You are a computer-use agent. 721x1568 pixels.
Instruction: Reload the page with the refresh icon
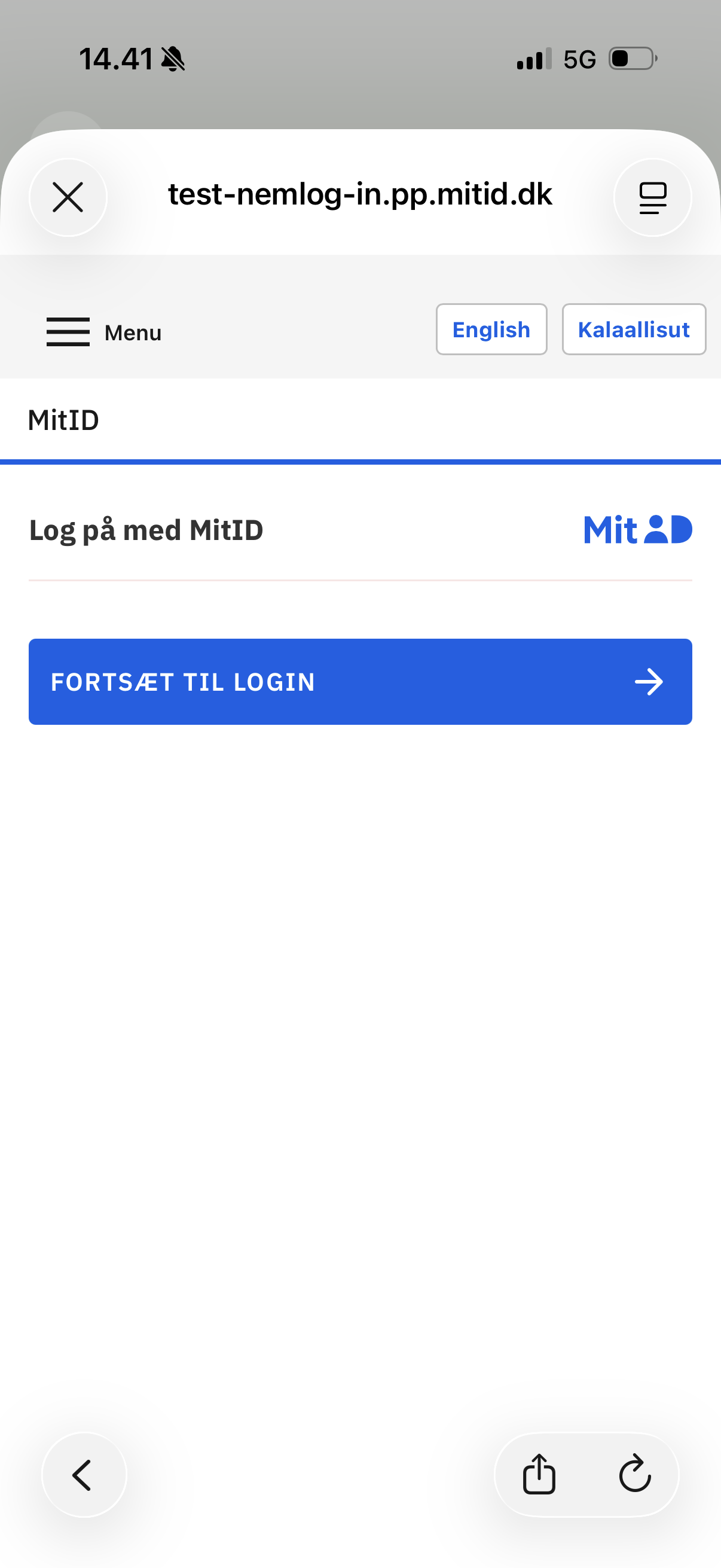[x=634, y=1474]
